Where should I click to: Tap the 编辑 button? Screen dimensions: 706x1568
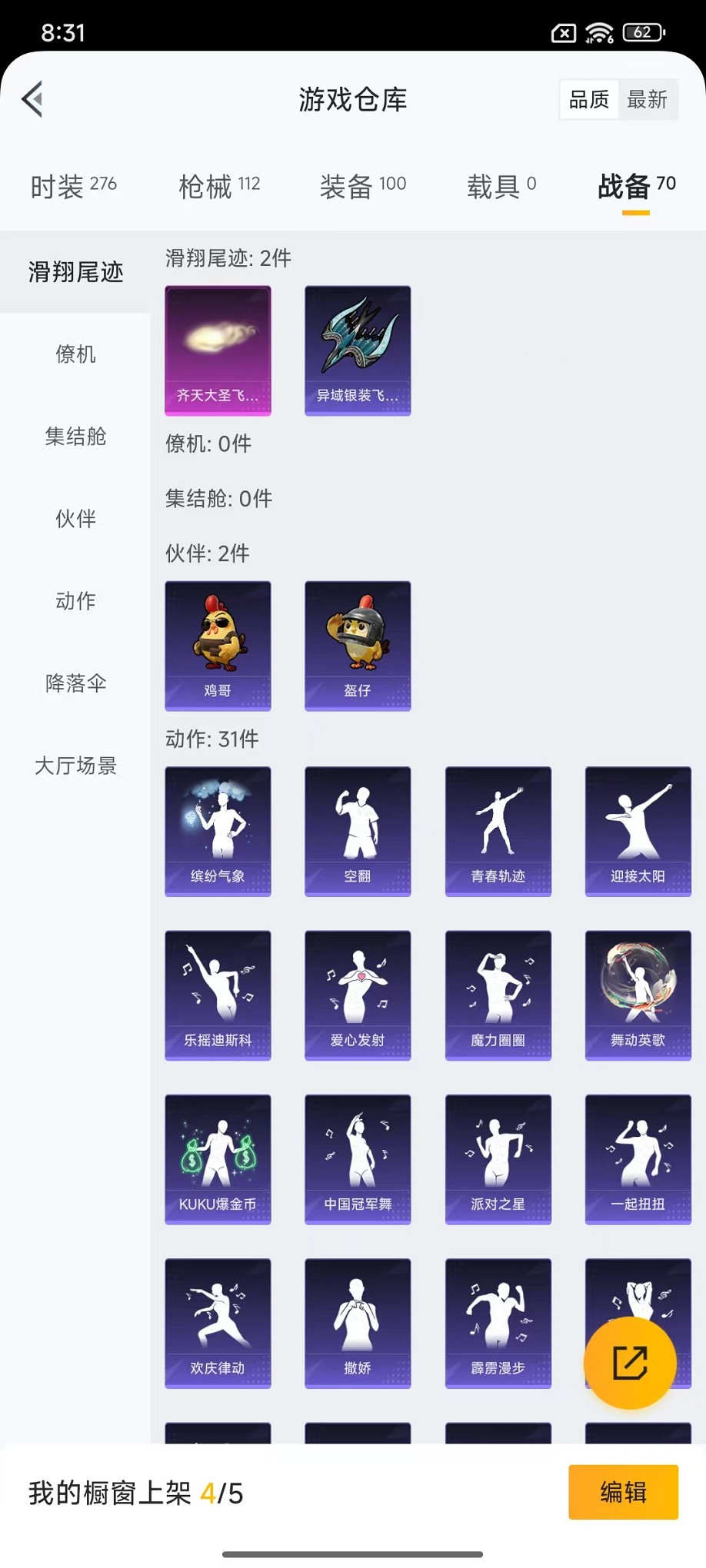point(623,1492)
